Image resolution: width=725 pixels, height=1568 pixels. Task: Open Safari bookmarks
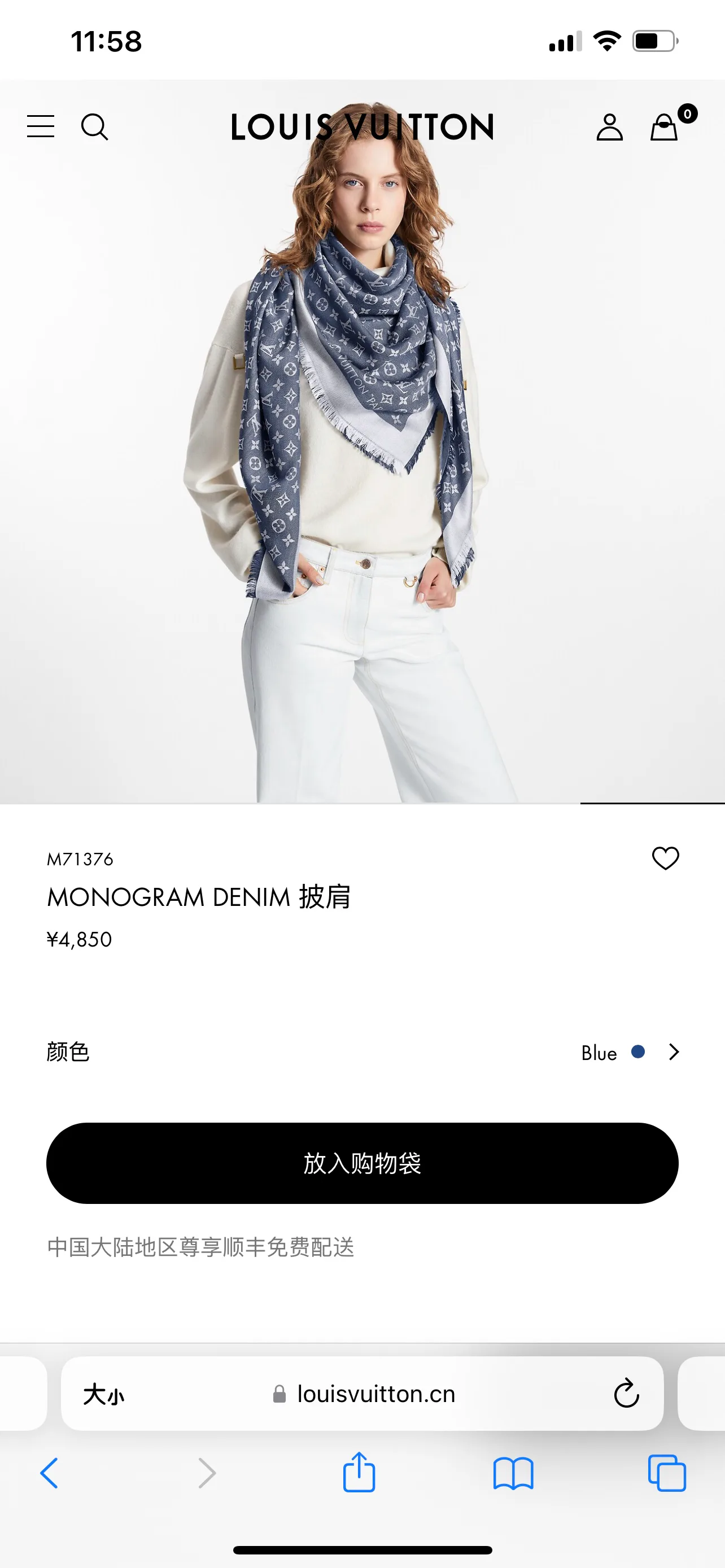[x=513, y=1473]
